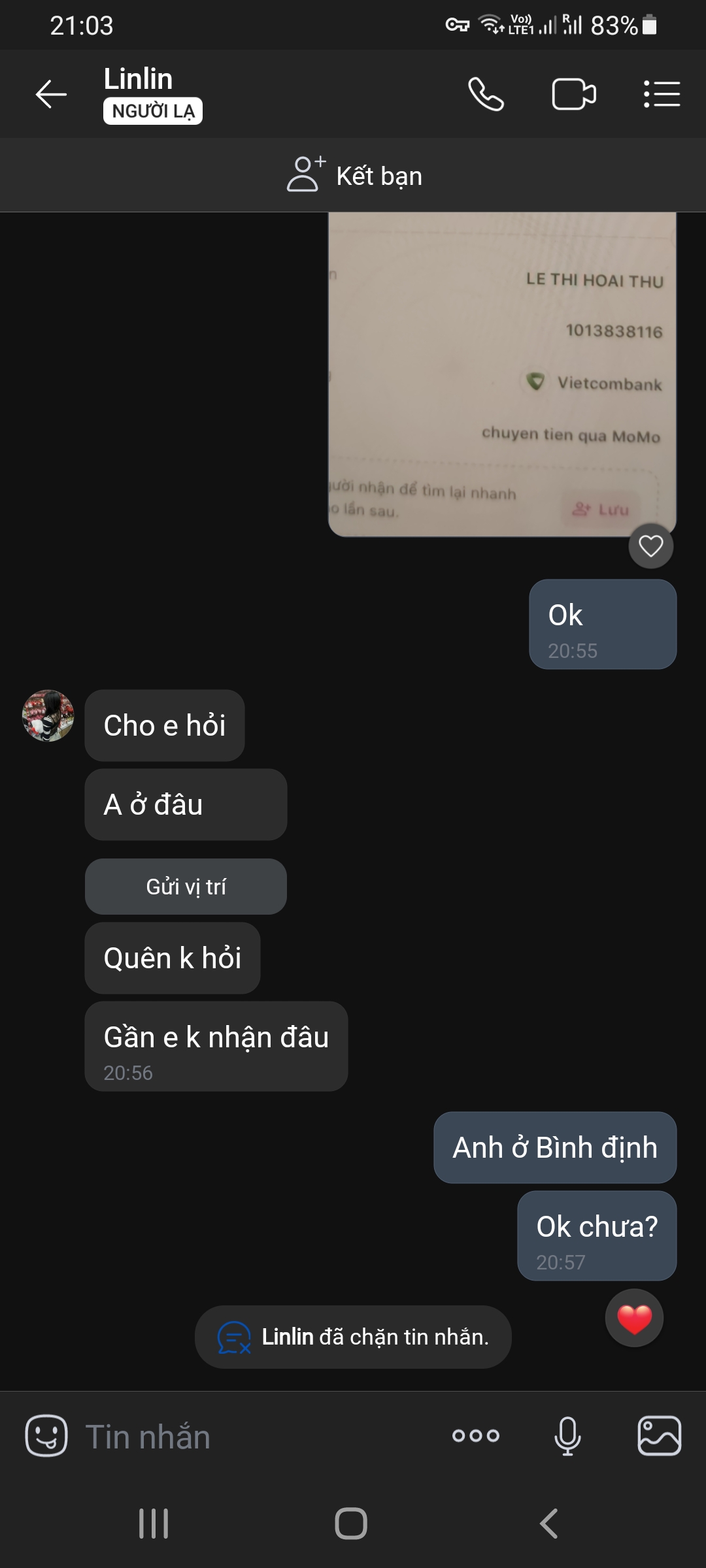This screenshot has width=706, height=1568.
Task: Open the sticker and emoji picker
Action: click(x=46, y=1435)
